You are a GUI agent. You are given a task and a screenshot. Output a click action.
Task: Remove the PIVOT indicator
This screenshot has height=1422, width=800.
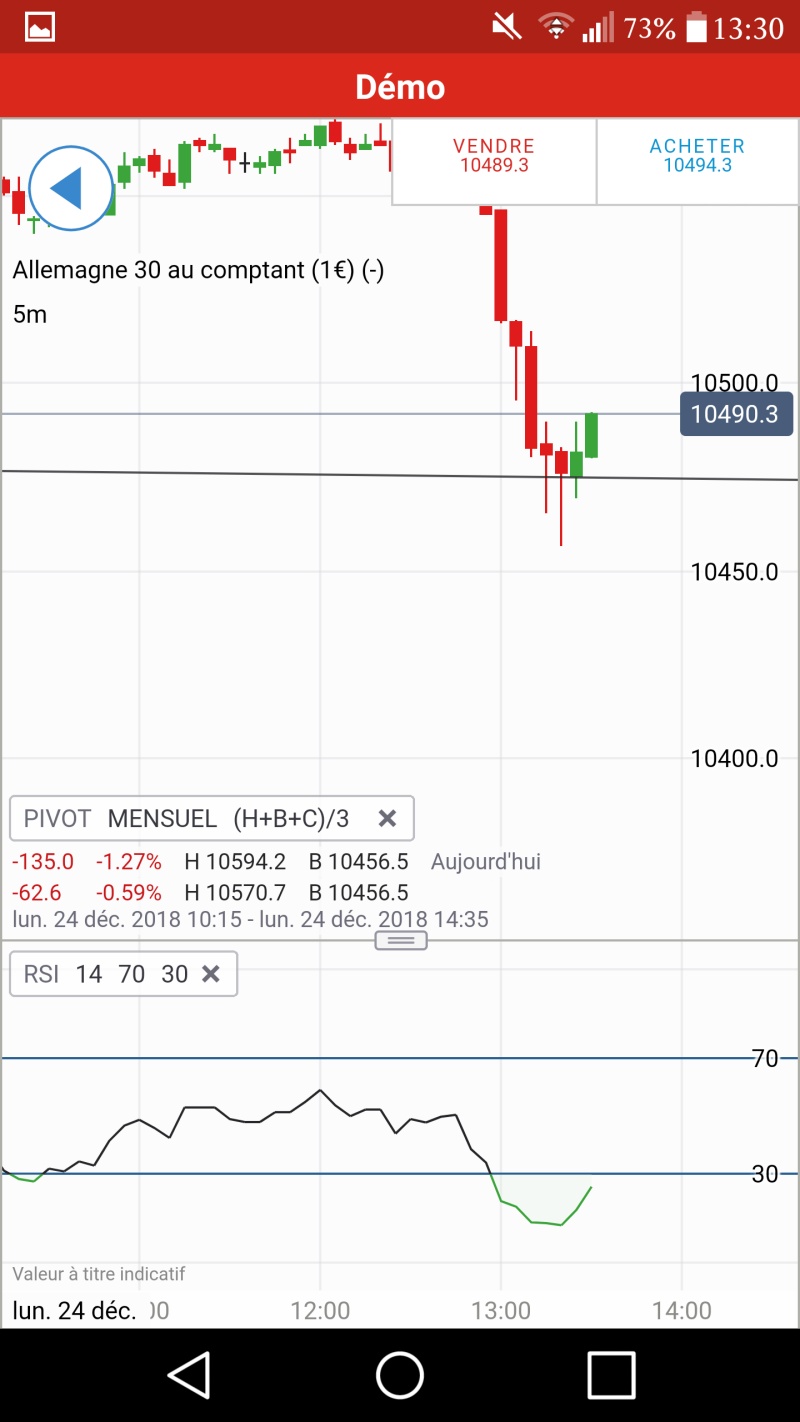(387, 819)
